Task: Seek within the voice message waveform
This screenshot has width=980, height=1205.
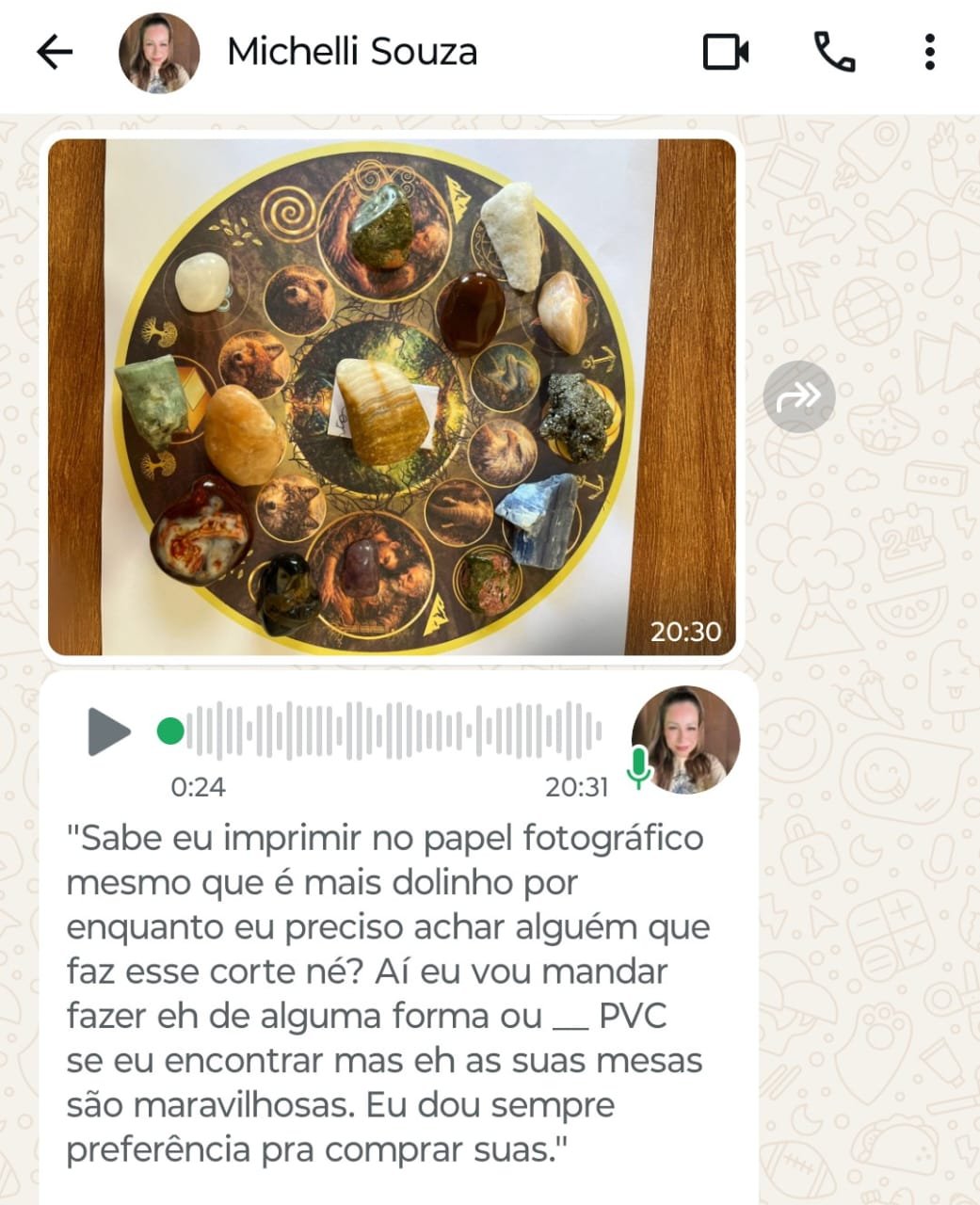Action: click(395, 731)
